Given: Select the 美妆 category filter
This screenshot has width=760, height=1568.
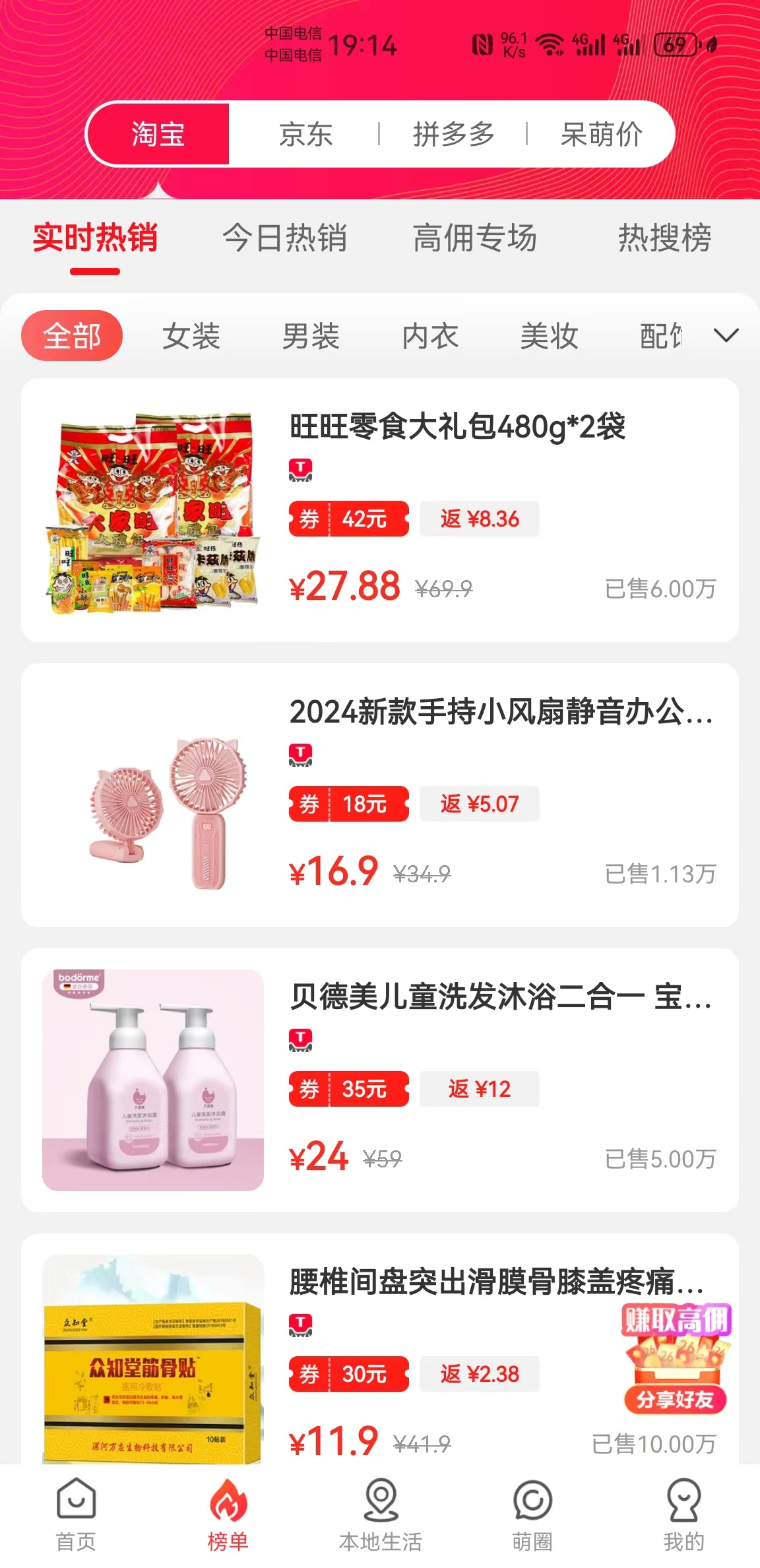Looking at the screenshot, I should coord(548,337).
